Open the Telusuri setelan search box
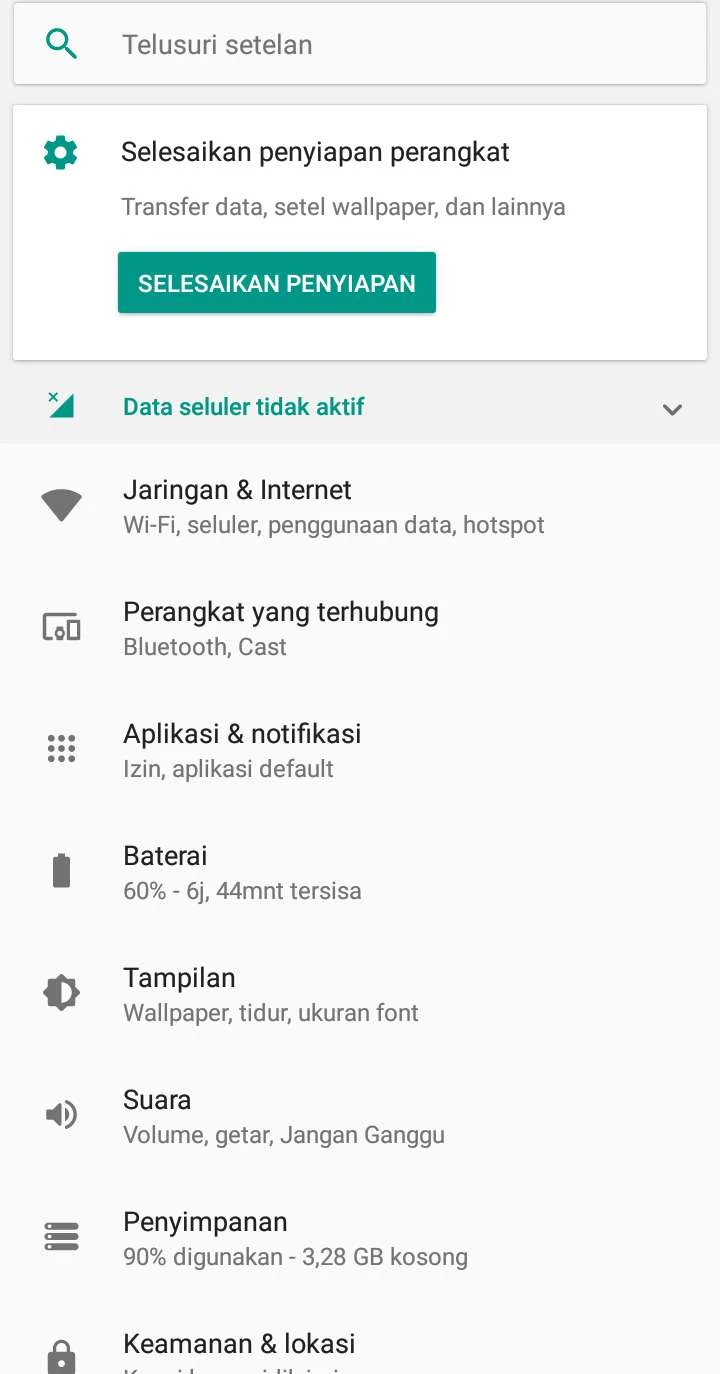 pos(360,45)
